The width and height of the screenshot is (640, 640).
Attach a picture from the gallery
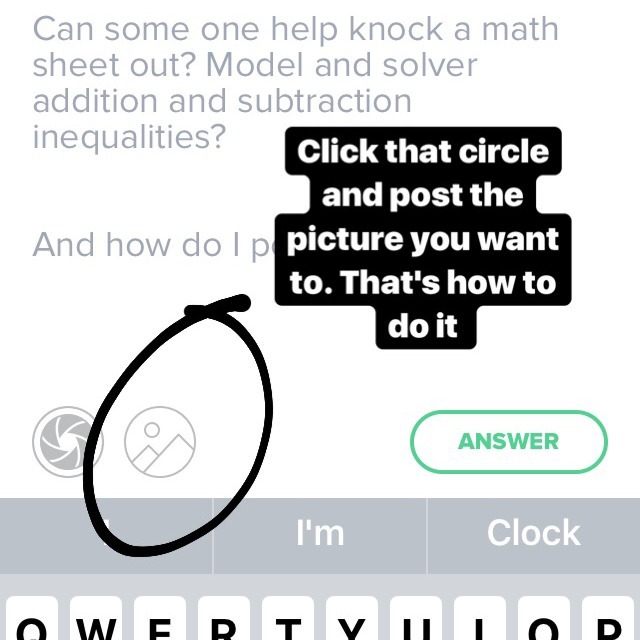coord(160,442)
